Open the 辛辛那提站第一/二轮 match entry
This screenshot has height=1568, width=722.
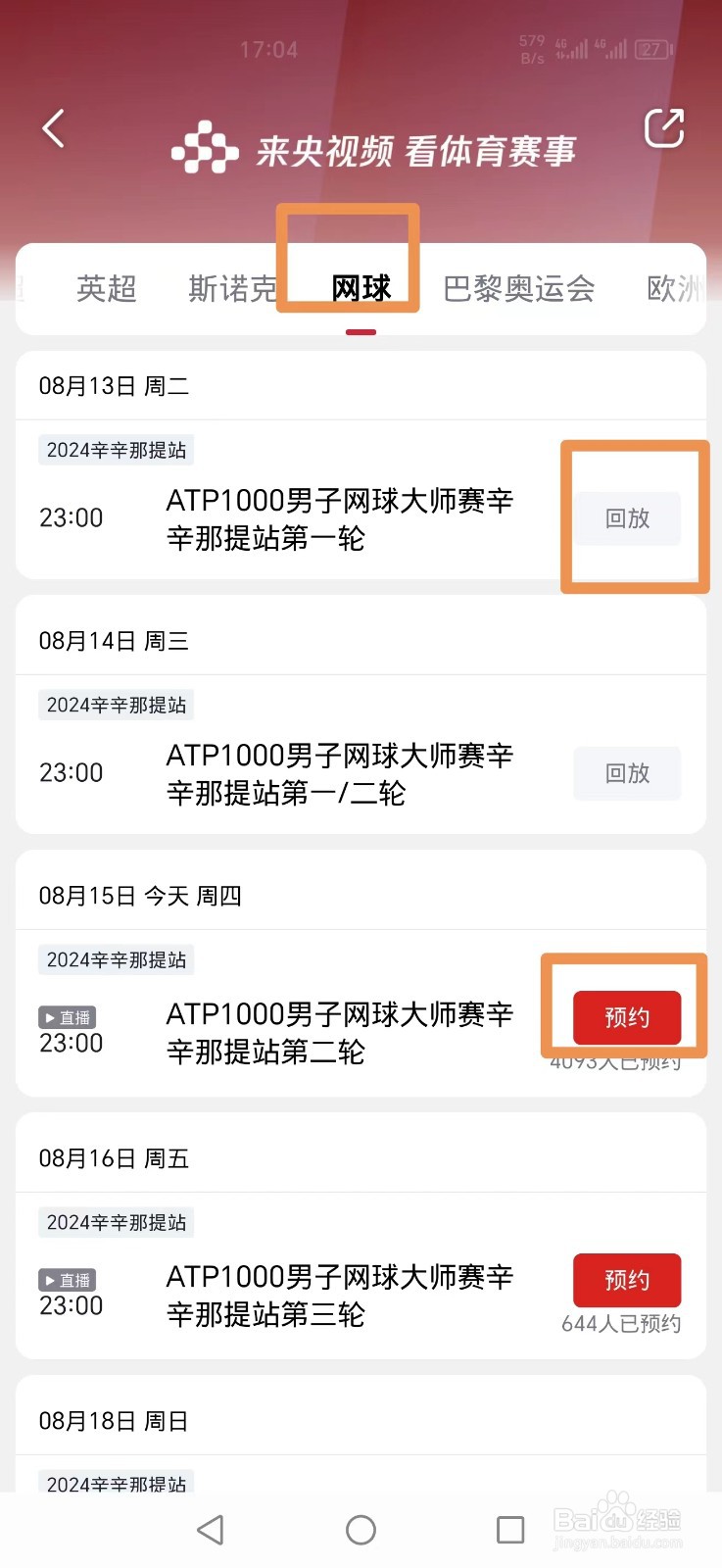[x=340, y=774]
